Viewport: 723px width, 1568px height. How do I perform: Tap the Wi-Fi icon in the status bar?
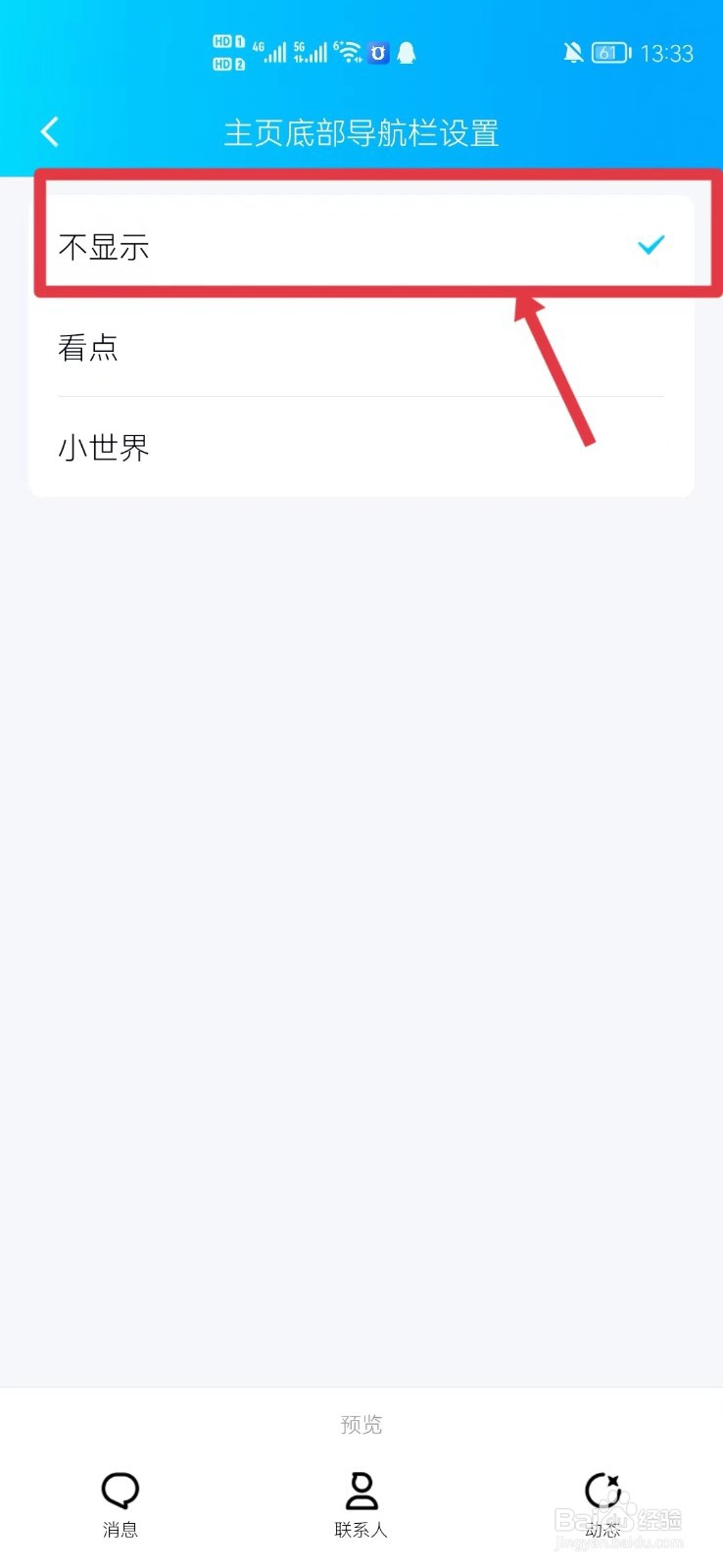tap(348, 51)
